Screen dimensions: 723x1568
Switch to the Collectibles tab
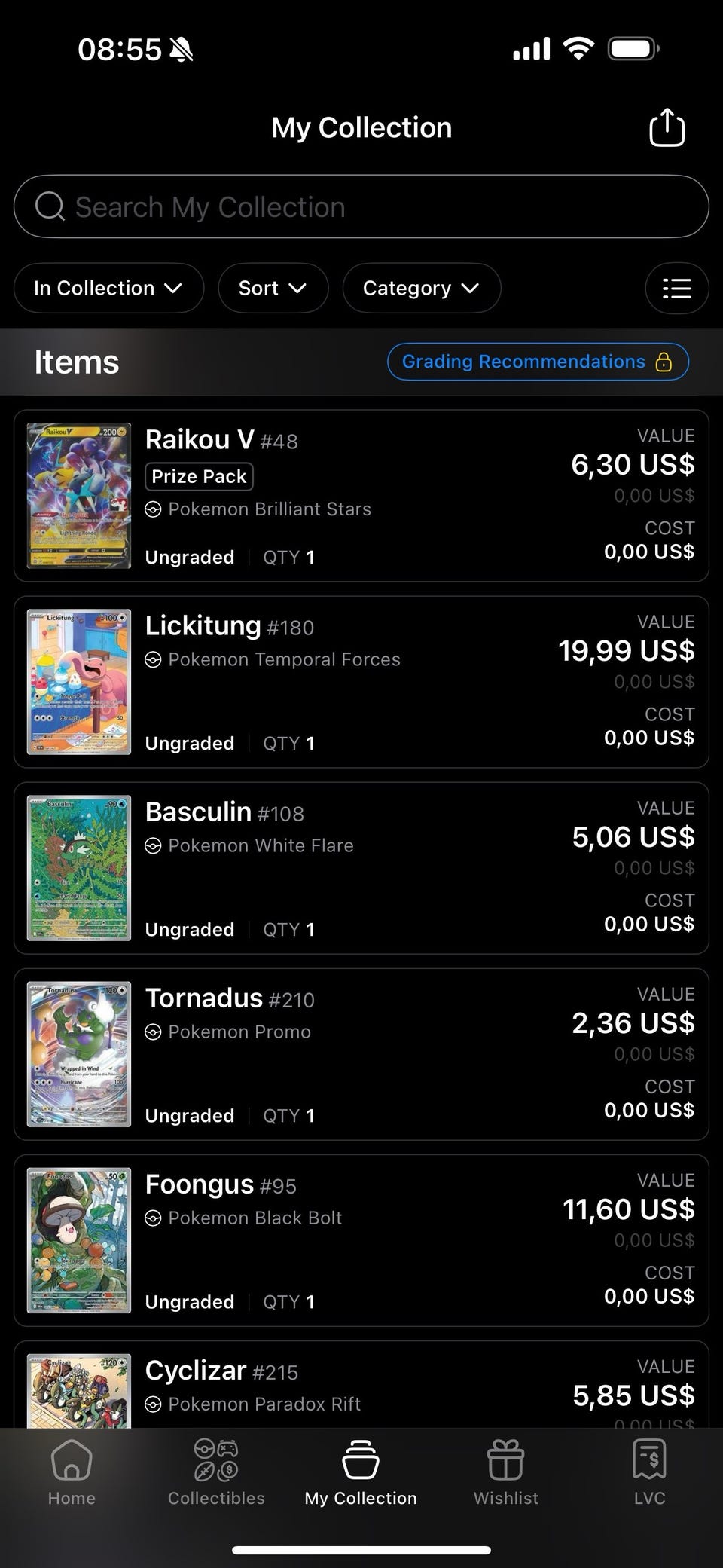(x=216, y=1472)
